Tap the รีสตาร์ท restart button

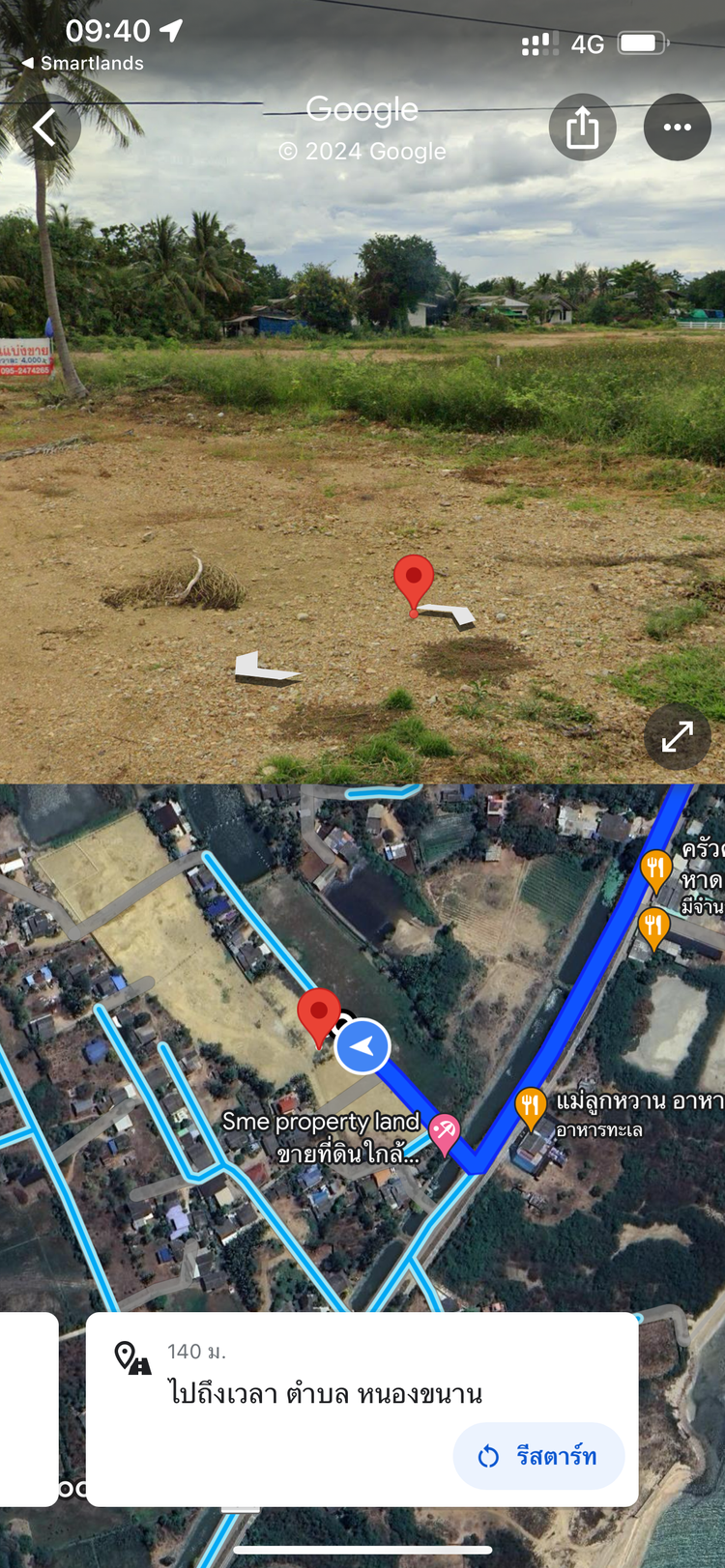click(x=538, y=1456)
